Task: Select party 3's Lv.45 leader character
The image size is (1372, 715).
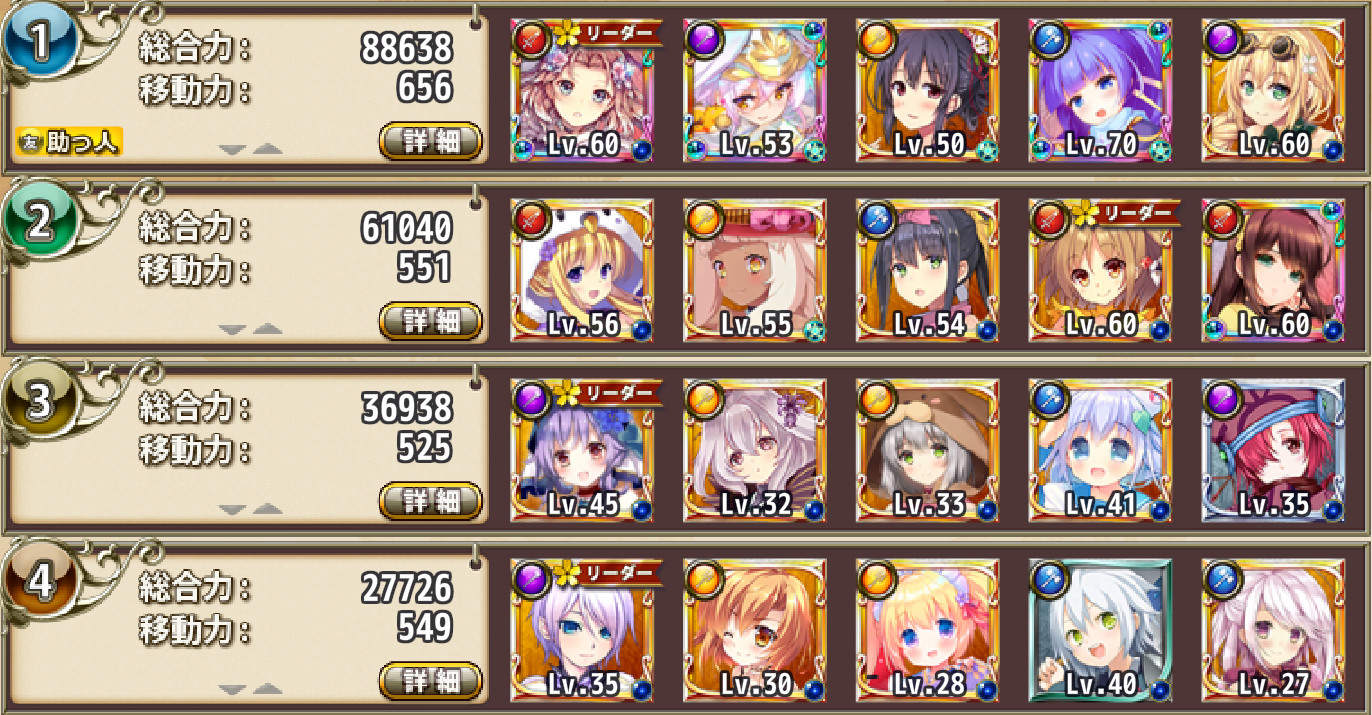Action: [582, 450]
